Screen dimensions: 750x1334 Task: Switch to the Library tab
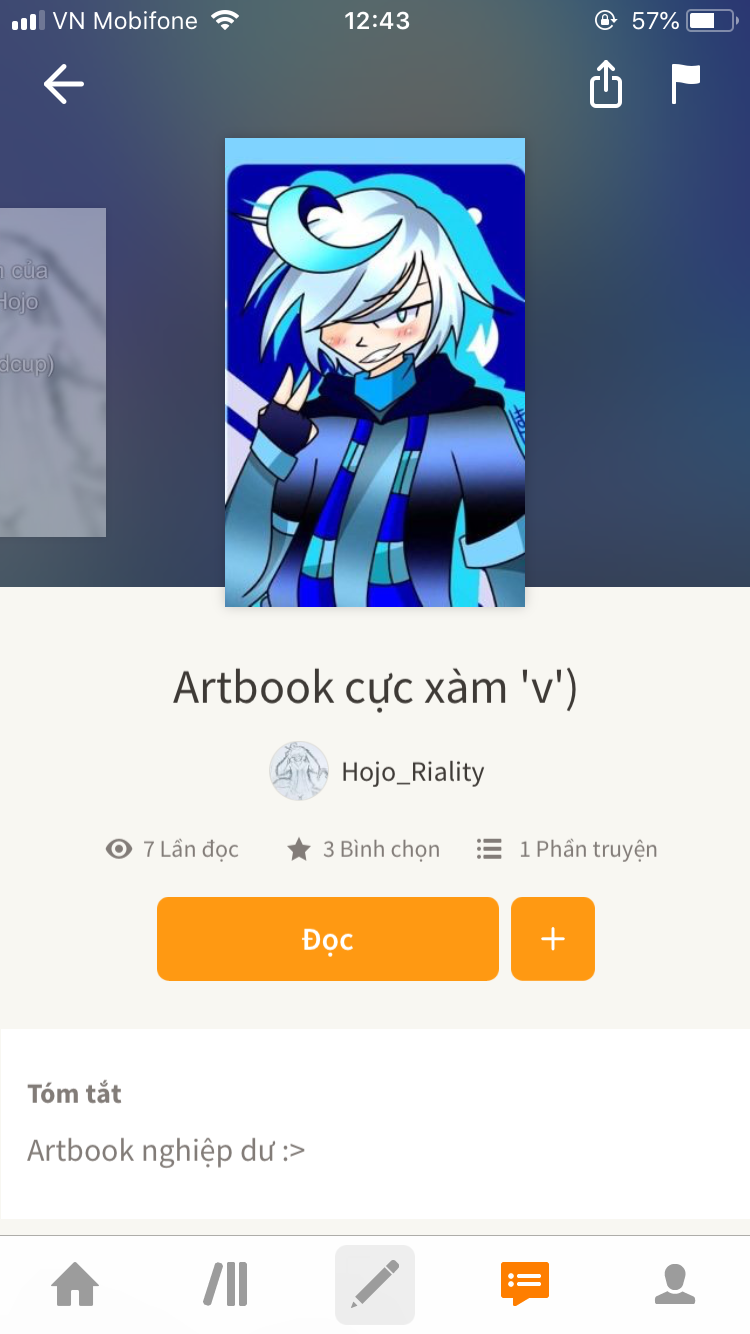(225, 1284)
